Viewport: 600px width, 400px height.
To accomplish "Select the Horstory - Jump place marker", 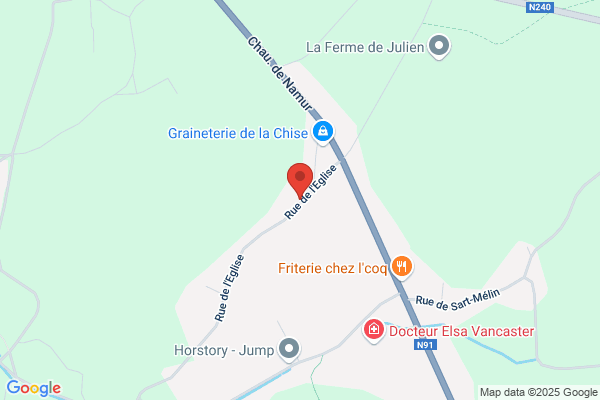I will point(289,350).
